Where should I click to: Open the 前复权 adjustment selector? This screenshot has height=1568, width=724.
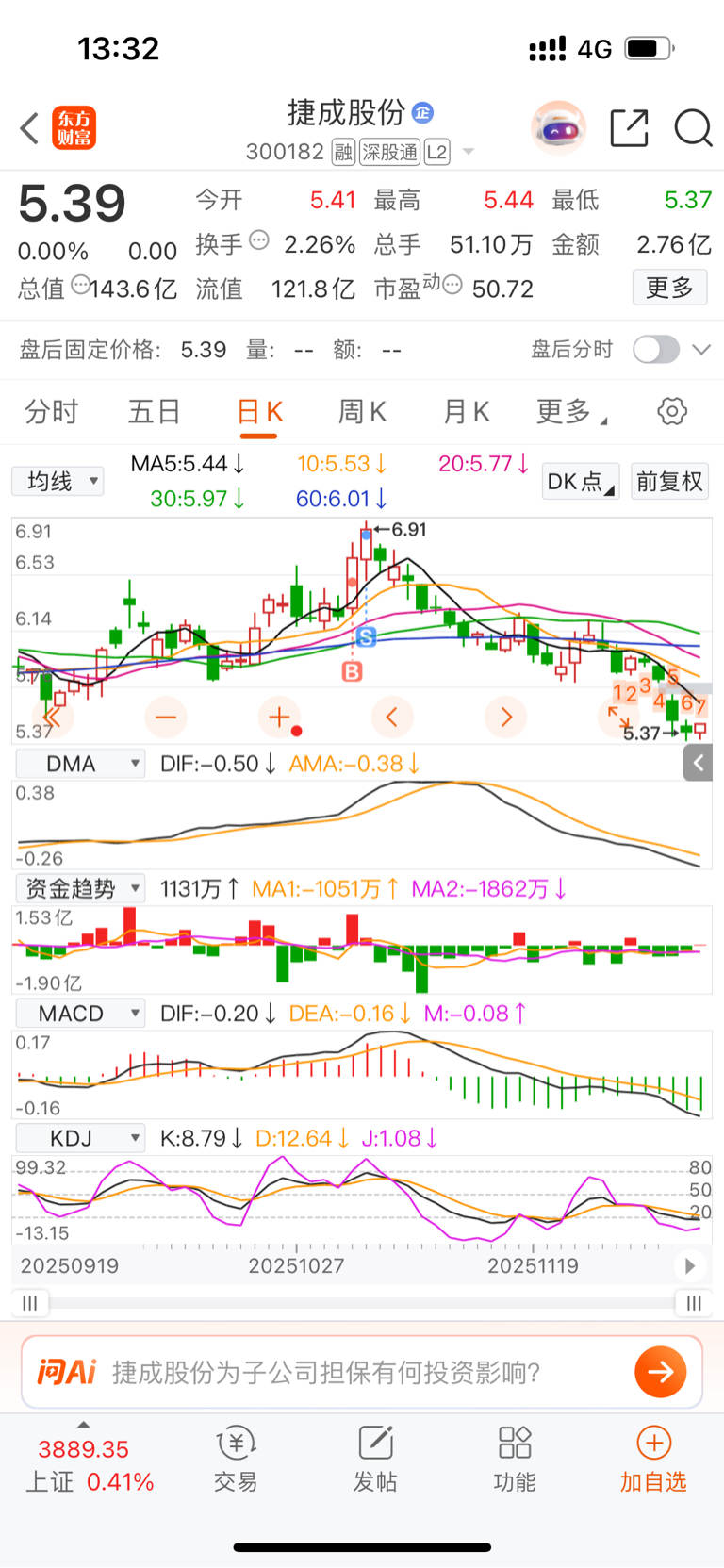[669, 482]
